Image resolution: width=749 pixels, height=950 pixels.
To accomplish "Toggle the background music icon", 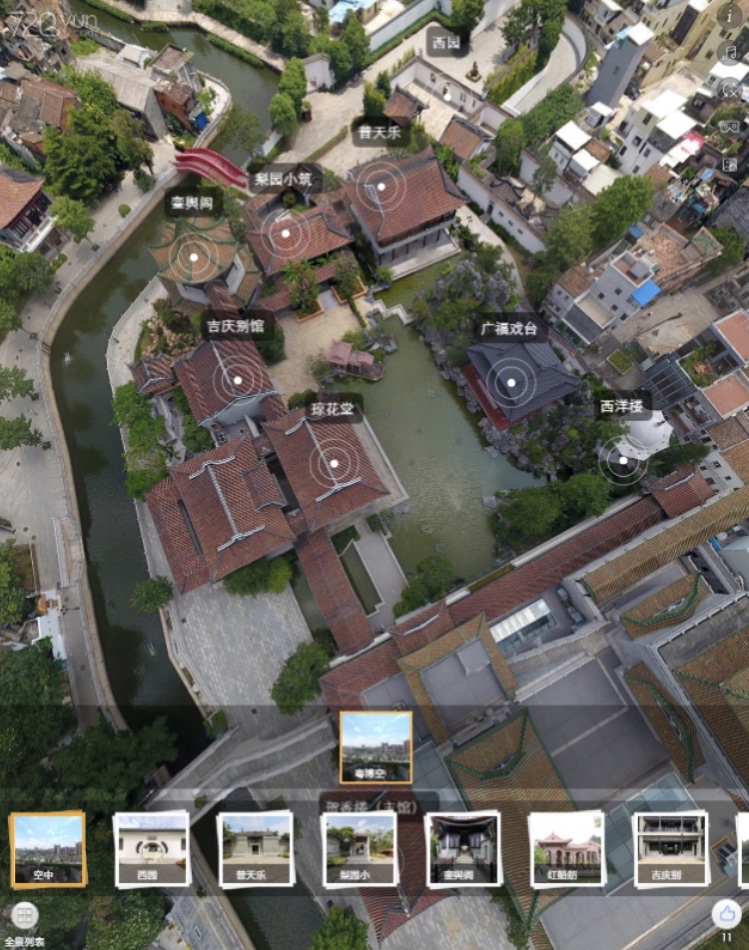I will click(729, 52).
